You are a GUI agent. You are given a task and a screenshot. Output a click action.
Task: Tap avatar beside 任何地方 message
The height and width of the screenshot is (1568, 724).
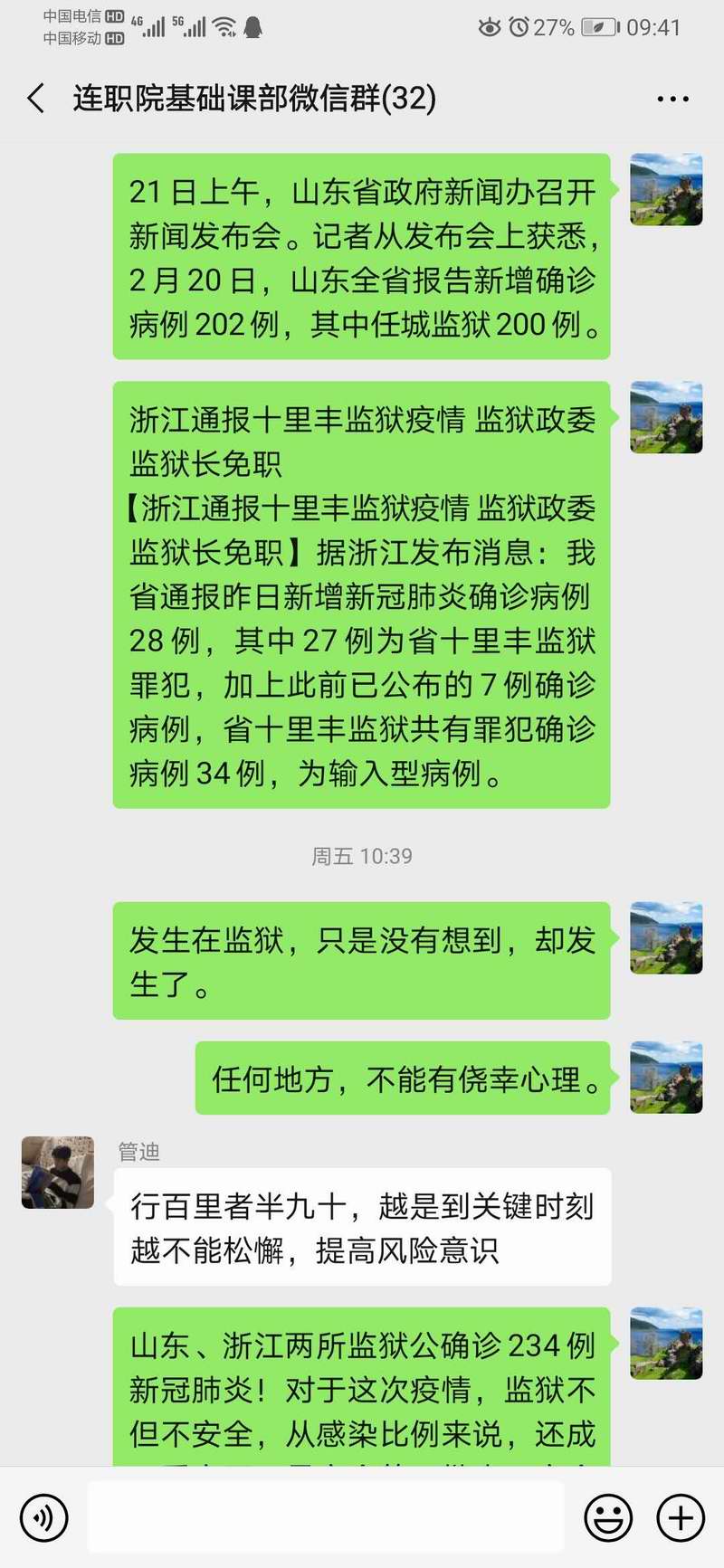coord(666,1077)
